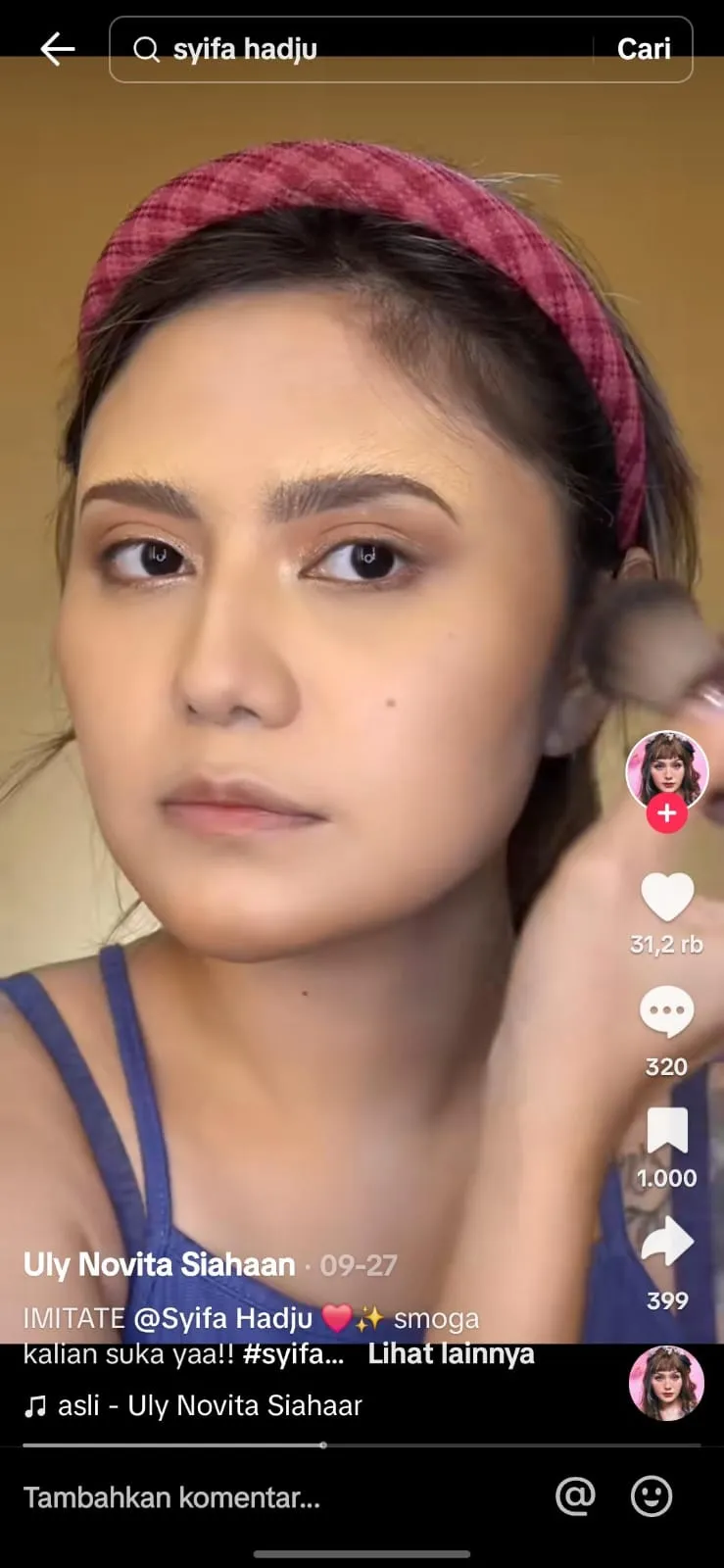Screen dimensions: 724x1568
Task: Save this video using the bookmark icon
Action: point(666,1132)
